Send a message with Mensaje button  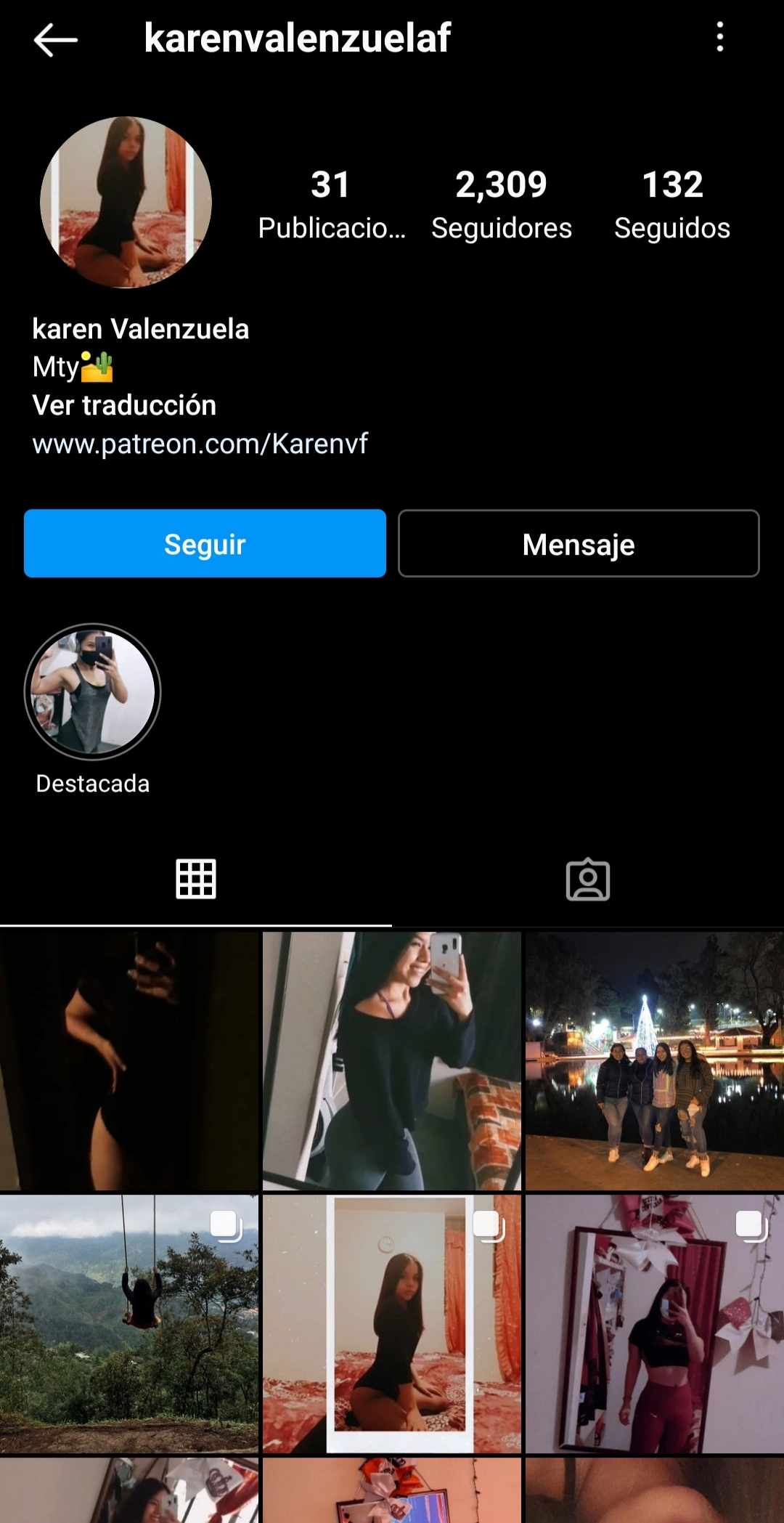(579, 543)
